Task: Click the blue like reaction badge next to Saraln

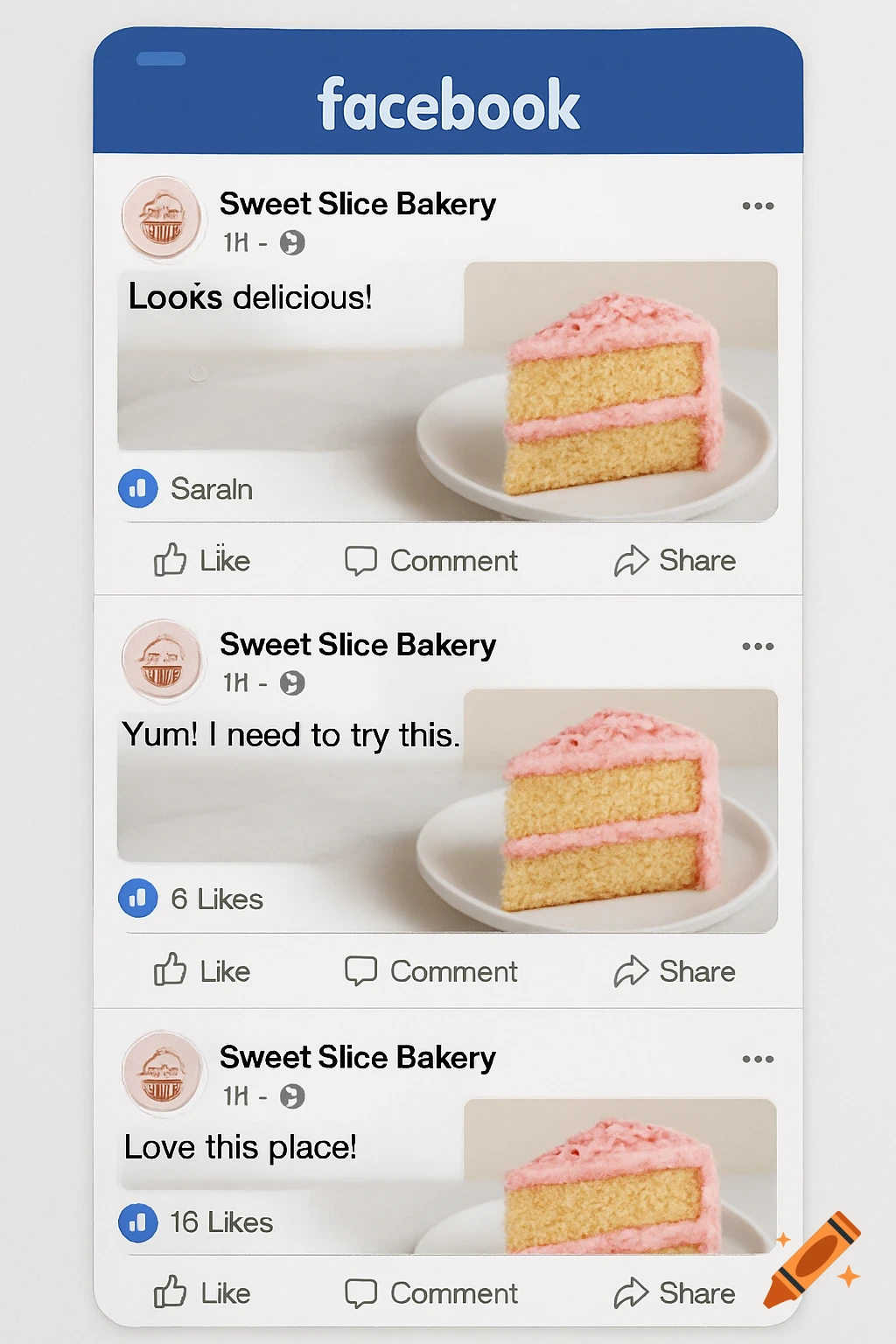Action: tap(136, 488)
